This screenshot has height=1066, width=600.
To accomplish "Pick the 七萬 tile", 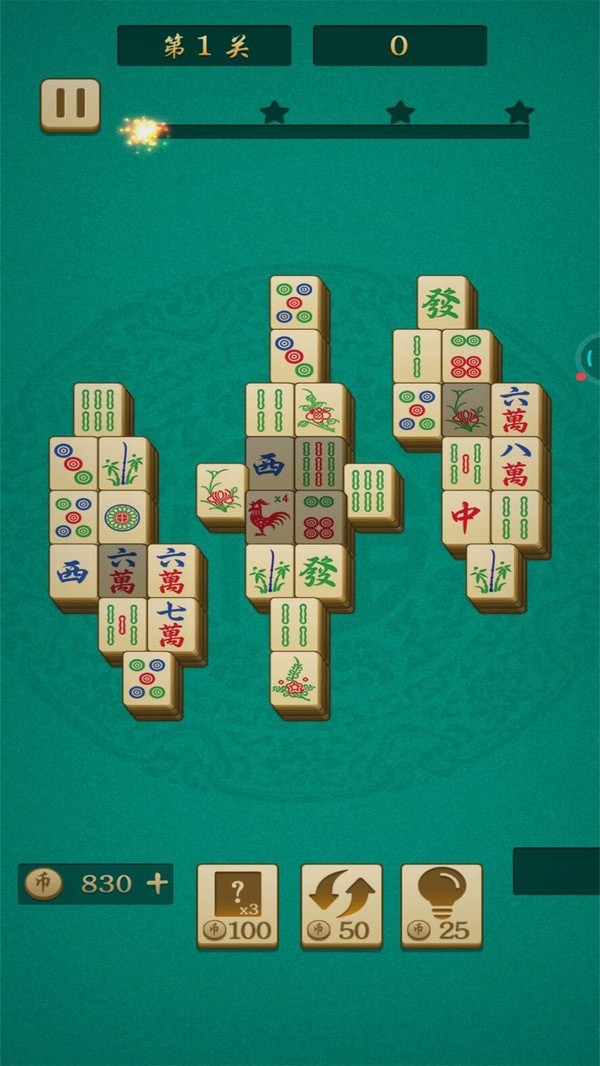I will pos(172,624).
